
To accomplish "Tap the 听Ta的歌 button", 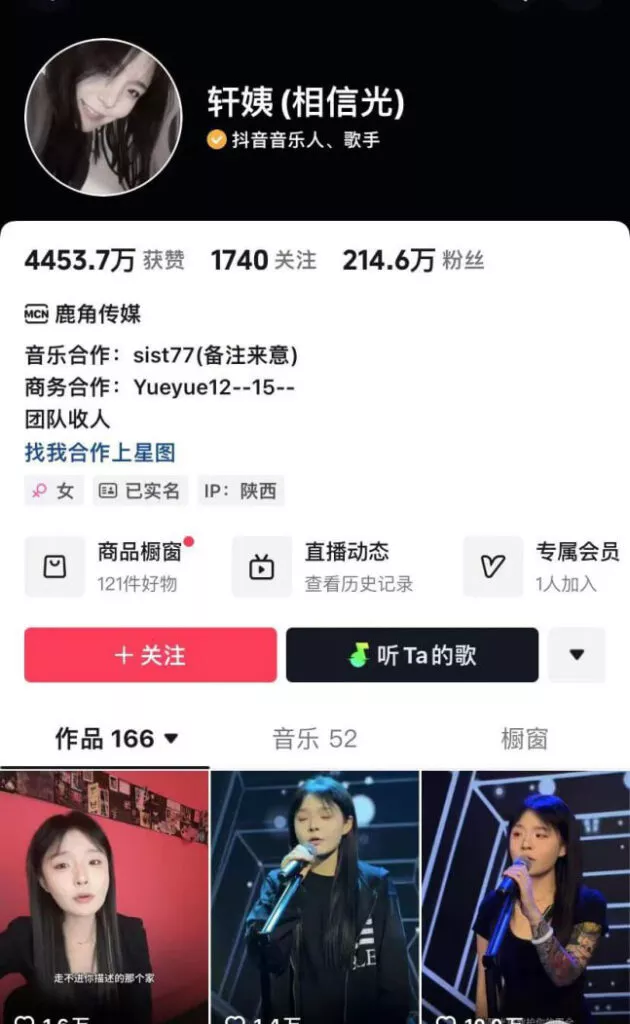I will (412, 655).
